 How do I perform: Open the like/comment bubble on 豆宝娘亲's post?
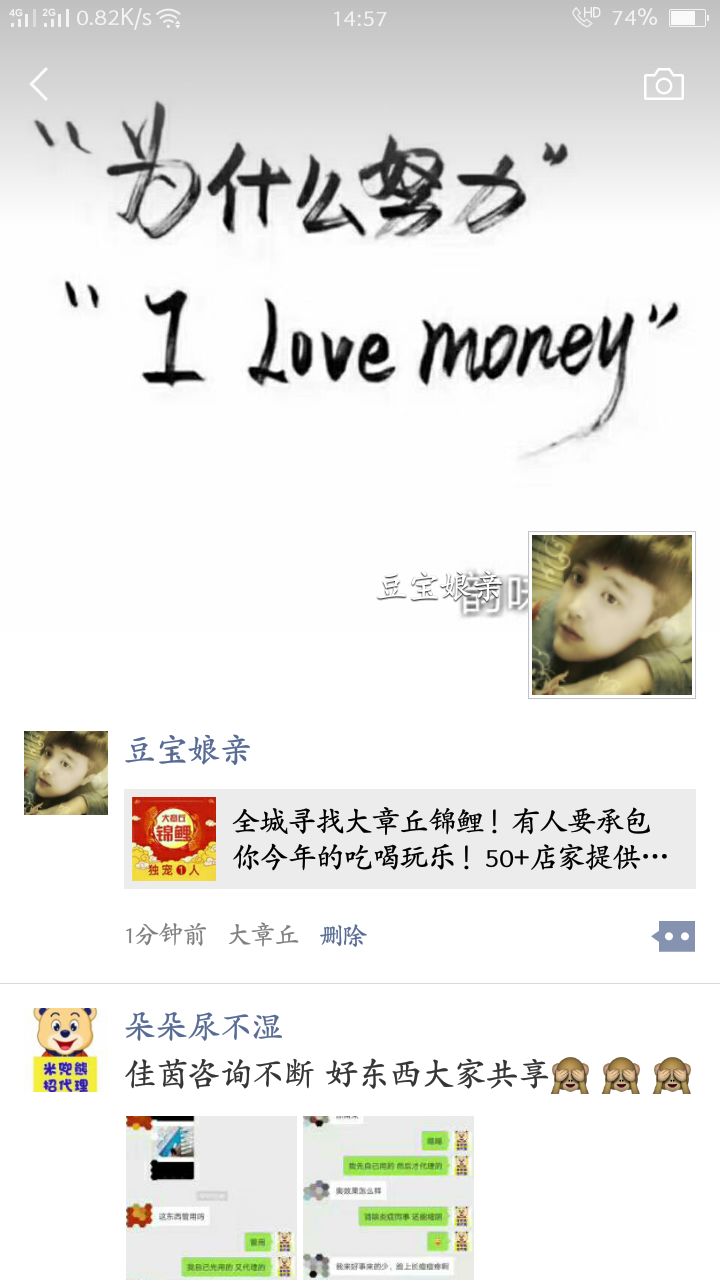click(x=675, y=937)
